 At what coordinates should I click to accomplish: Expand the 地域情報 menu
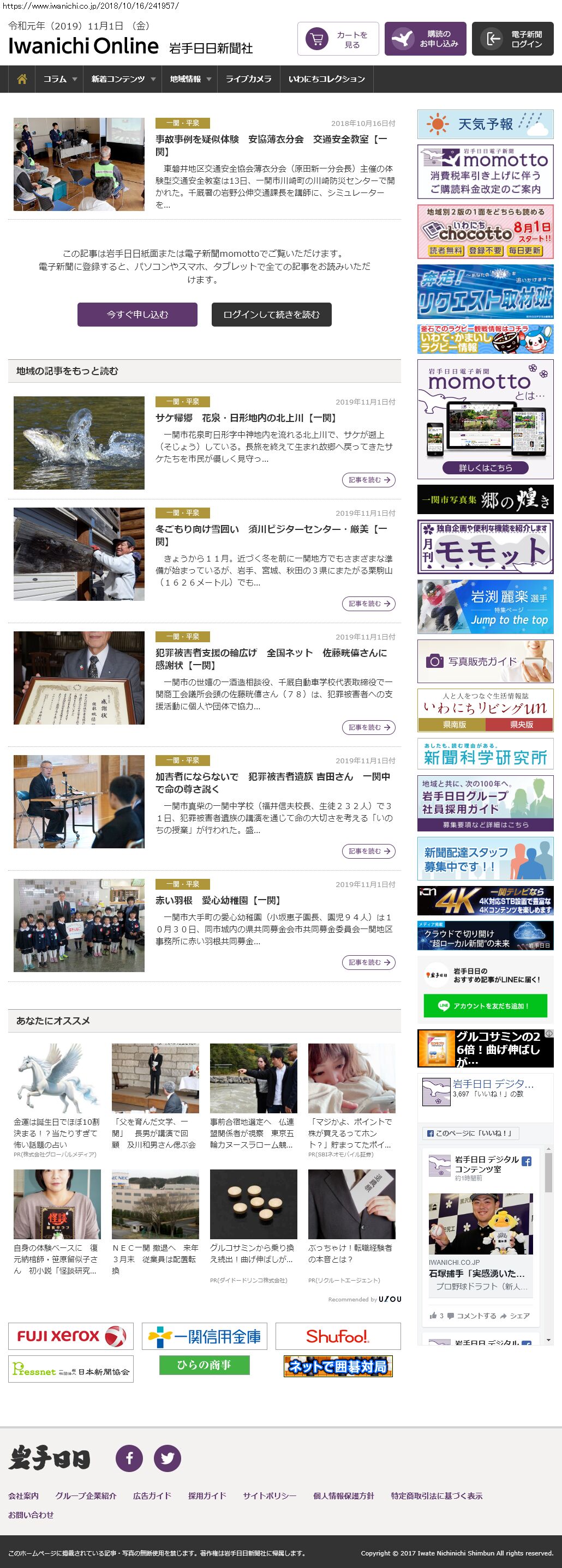(x=190, y=79)
